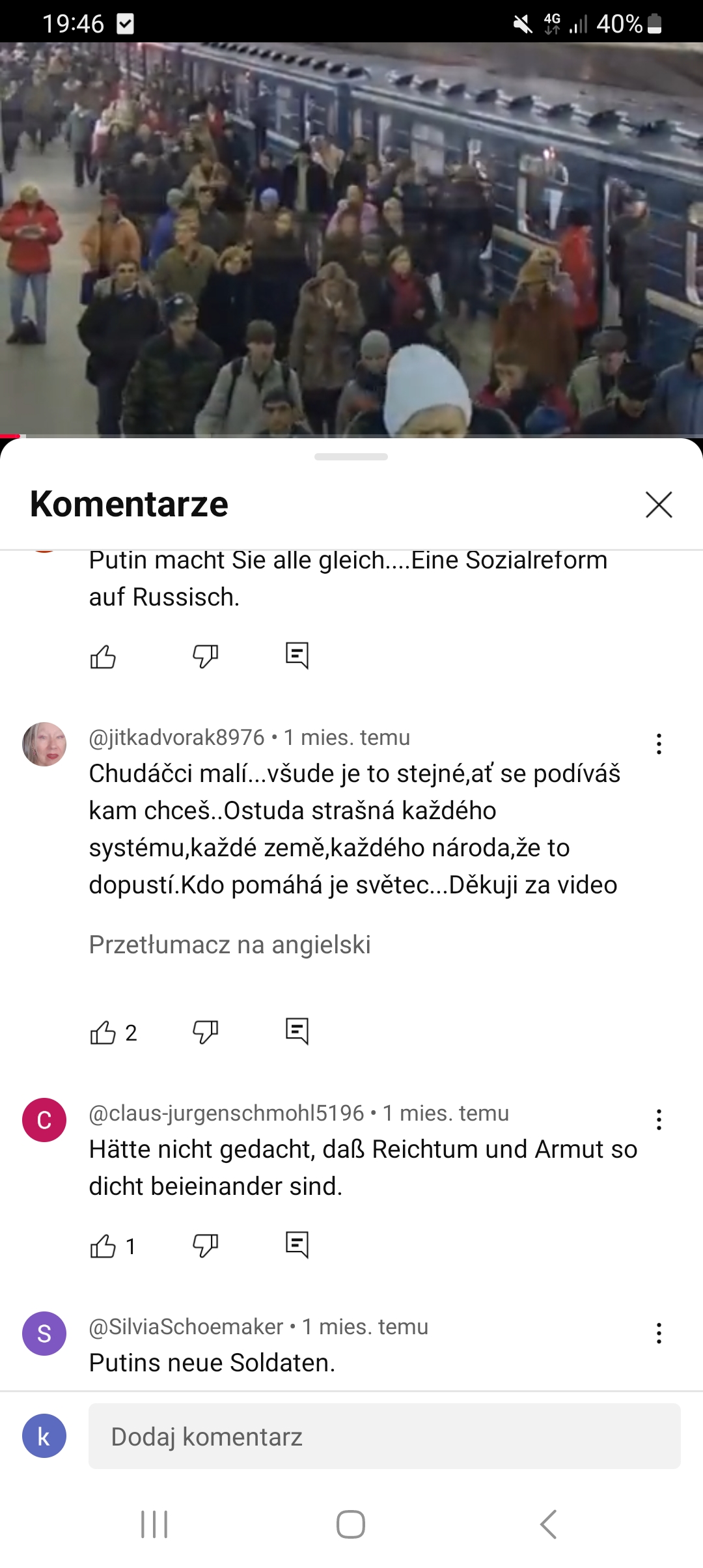Image resolution: width=703 pixels, height=1568 pixels.
Task: Like the 'Putin macht Sie alle gleich' comment
Action: tap(103, 656)
